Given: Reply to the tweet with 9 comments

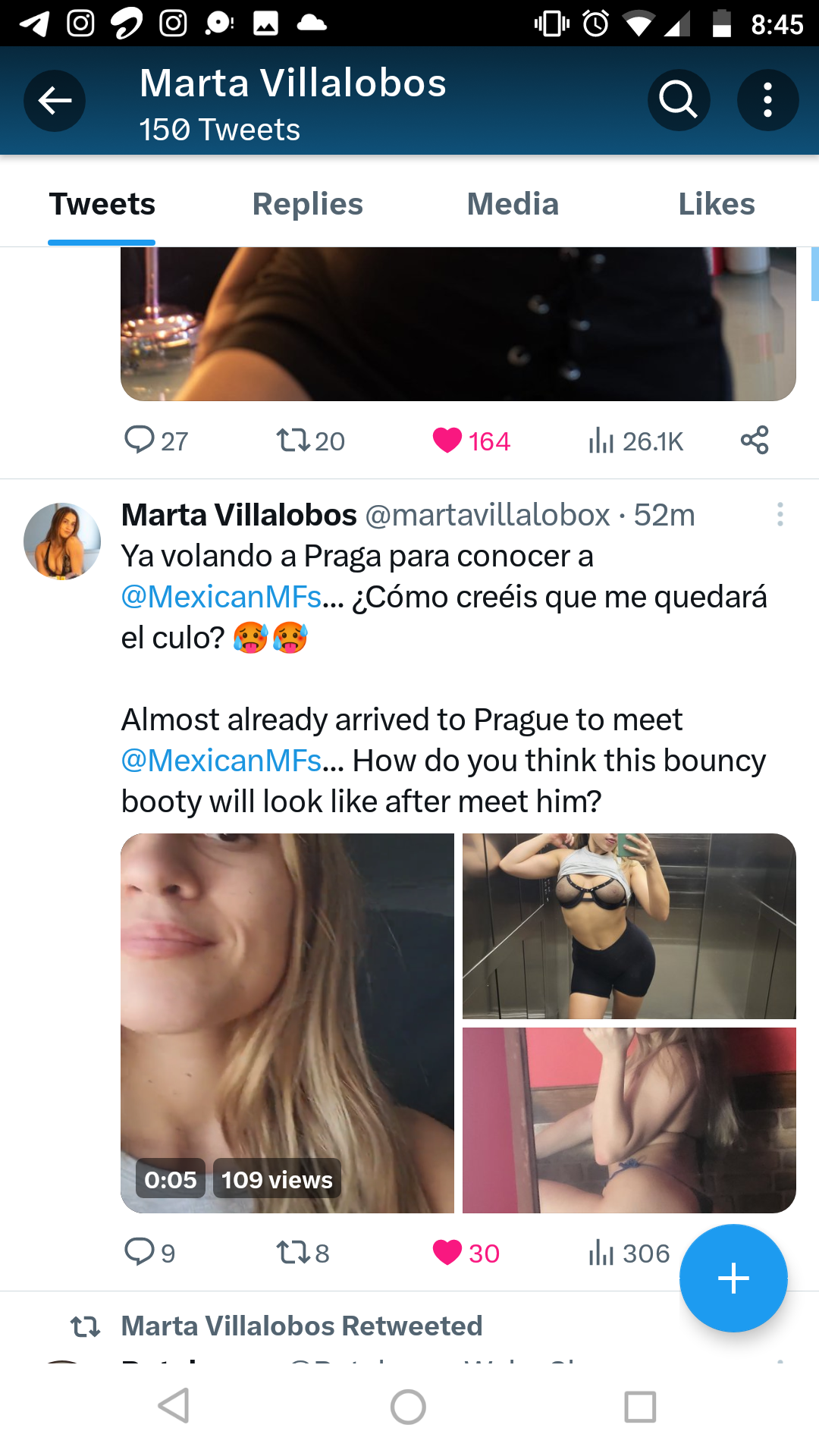Looking at the screenshot, I should click(x=140, y=1252).
